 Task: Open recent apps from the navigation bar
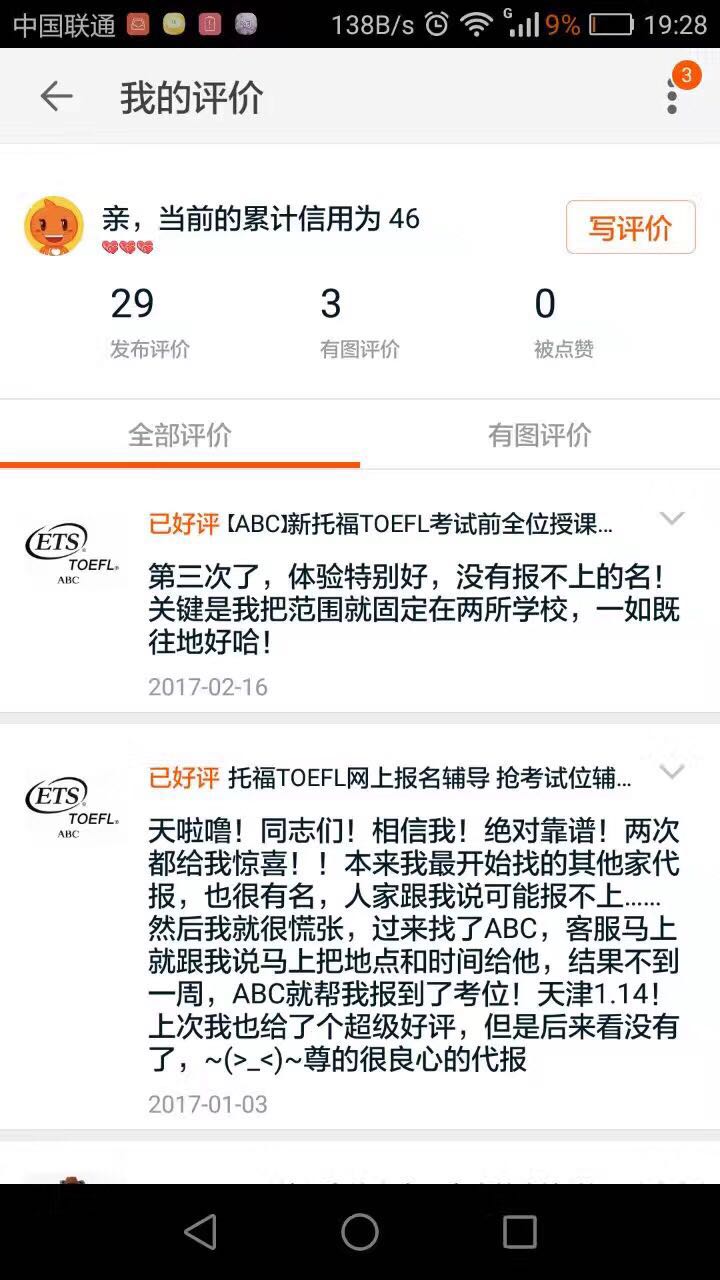click(519, 1232)
